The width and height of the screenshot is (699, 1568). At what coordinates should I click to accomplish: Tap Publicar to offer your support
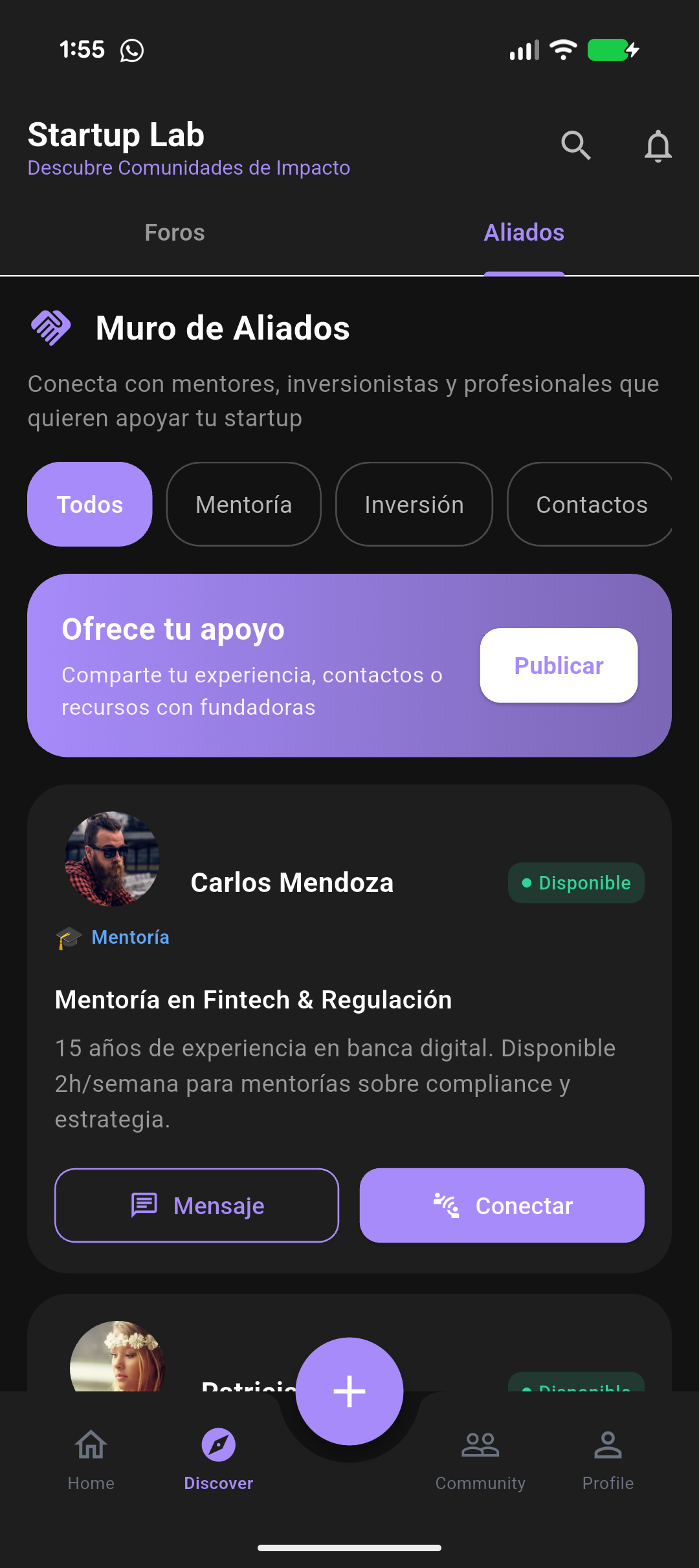559,666
